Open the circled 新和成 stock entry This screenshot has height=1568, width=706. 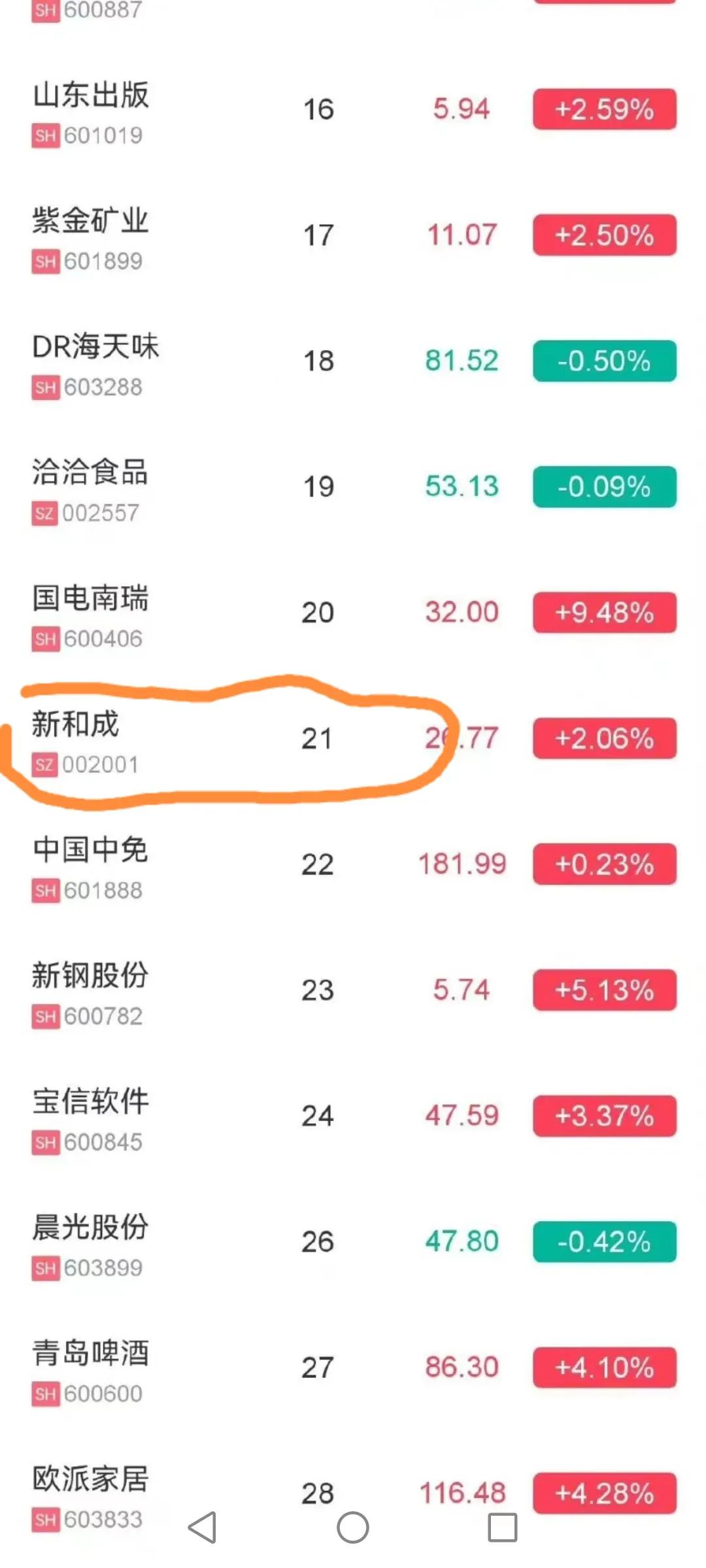[x=229, y=738]
